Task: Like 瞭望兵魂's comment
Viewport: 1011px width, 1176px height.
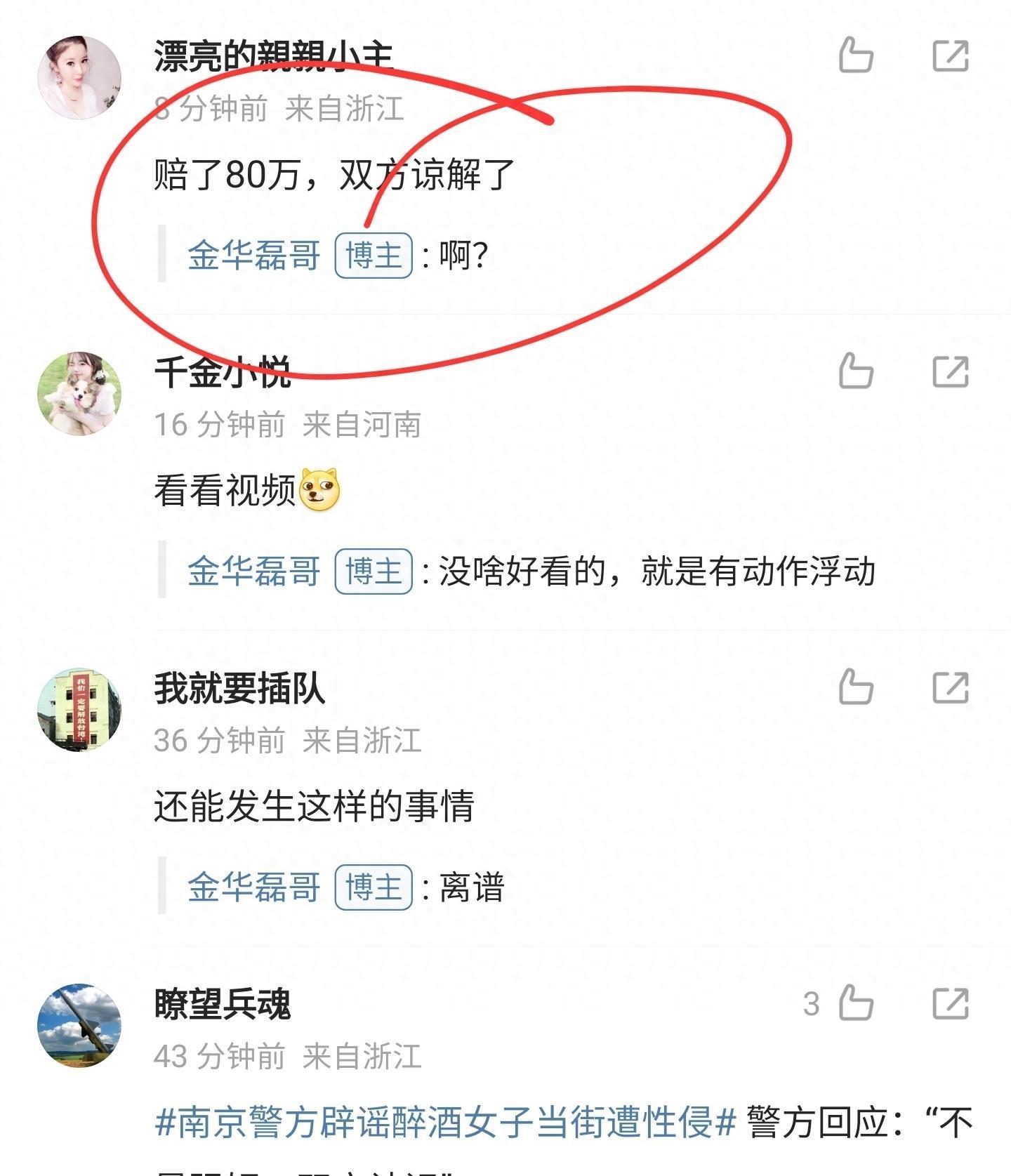Action: (x=856, y=1003)
